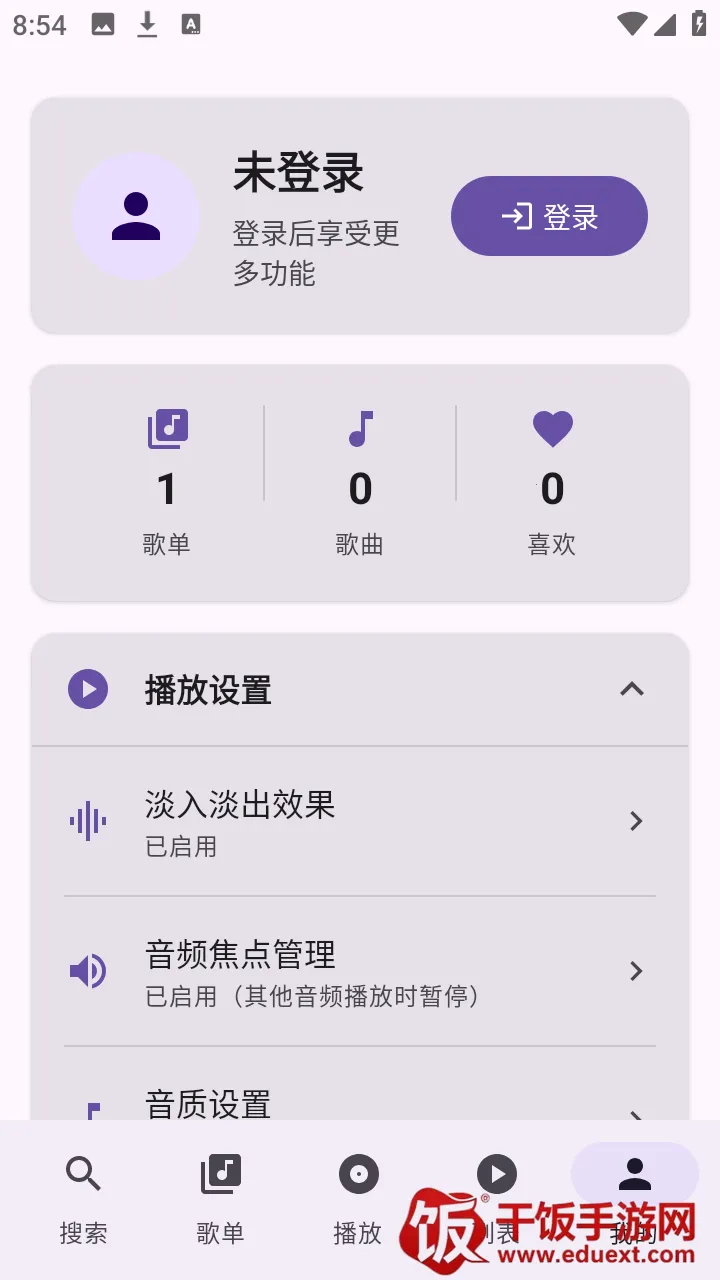
Task: Go to the 播放 tab
Action: coord(358,1198)
